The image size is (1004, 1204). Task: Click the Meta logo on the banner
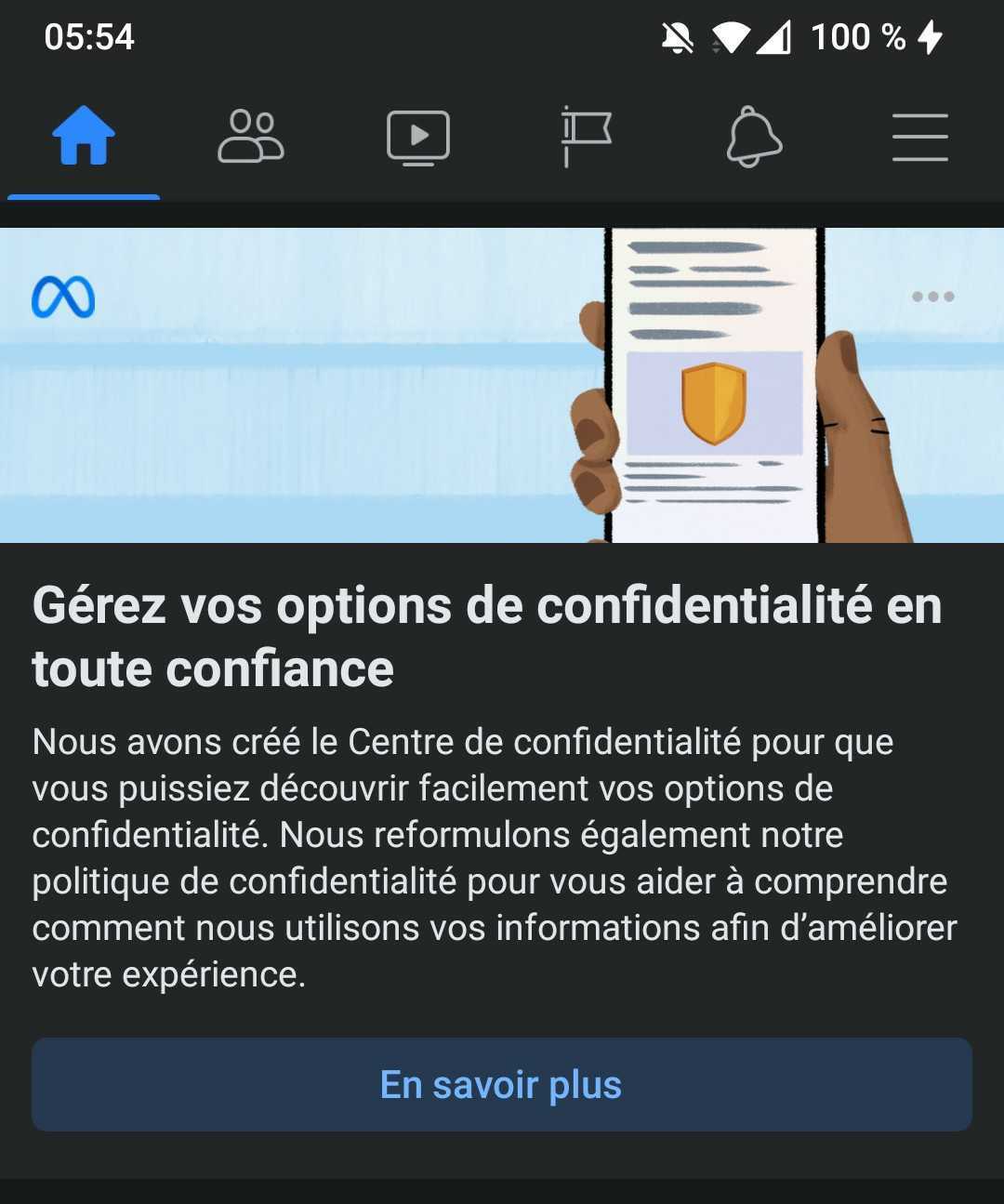coord(65,298)
